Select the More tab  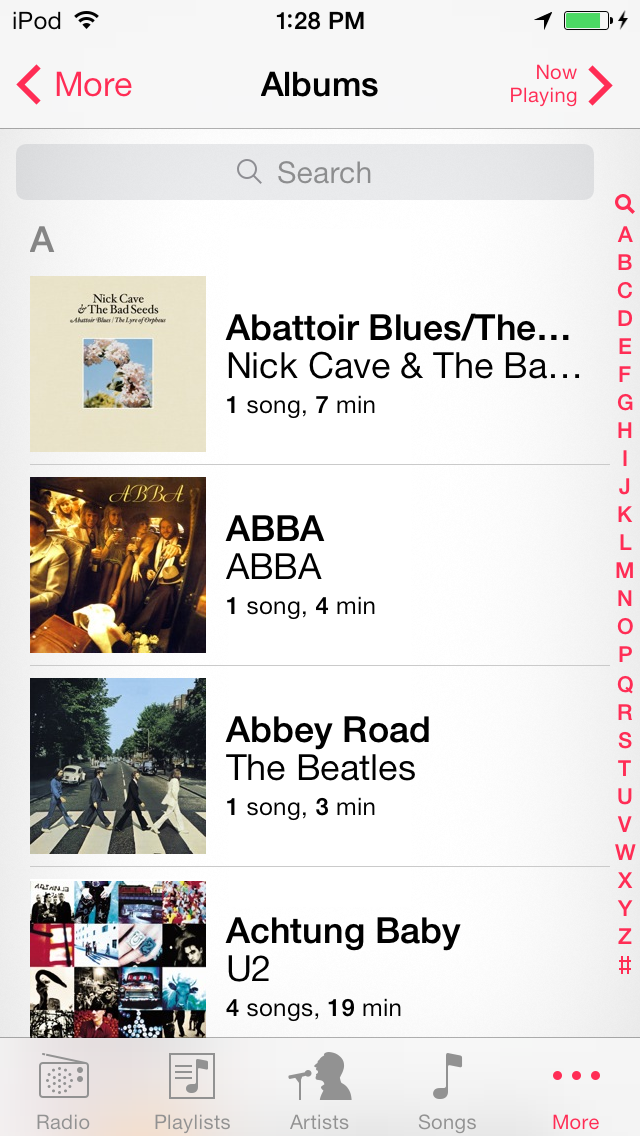[576, 1090]
